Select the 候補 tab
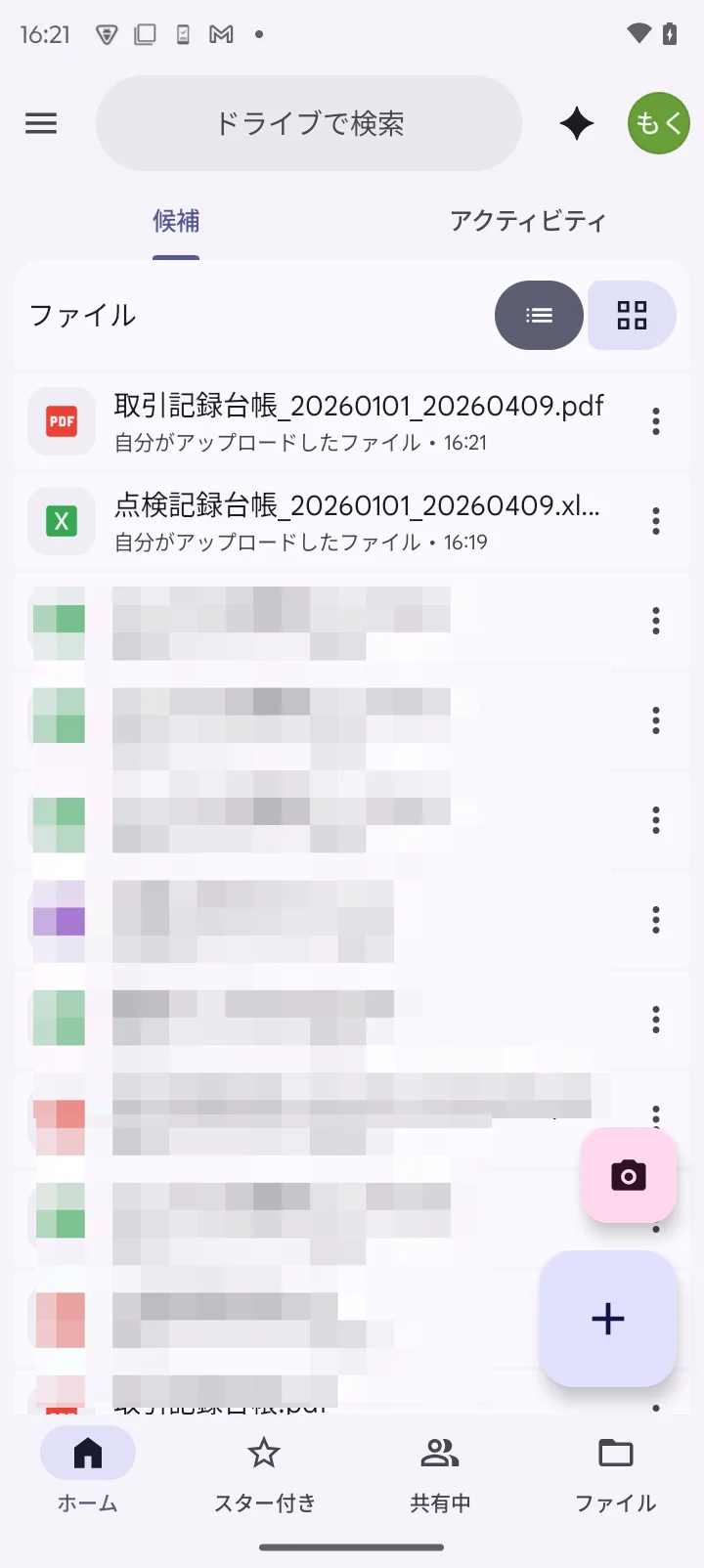This screenshot has height=1568, width=704. point(176,222)
